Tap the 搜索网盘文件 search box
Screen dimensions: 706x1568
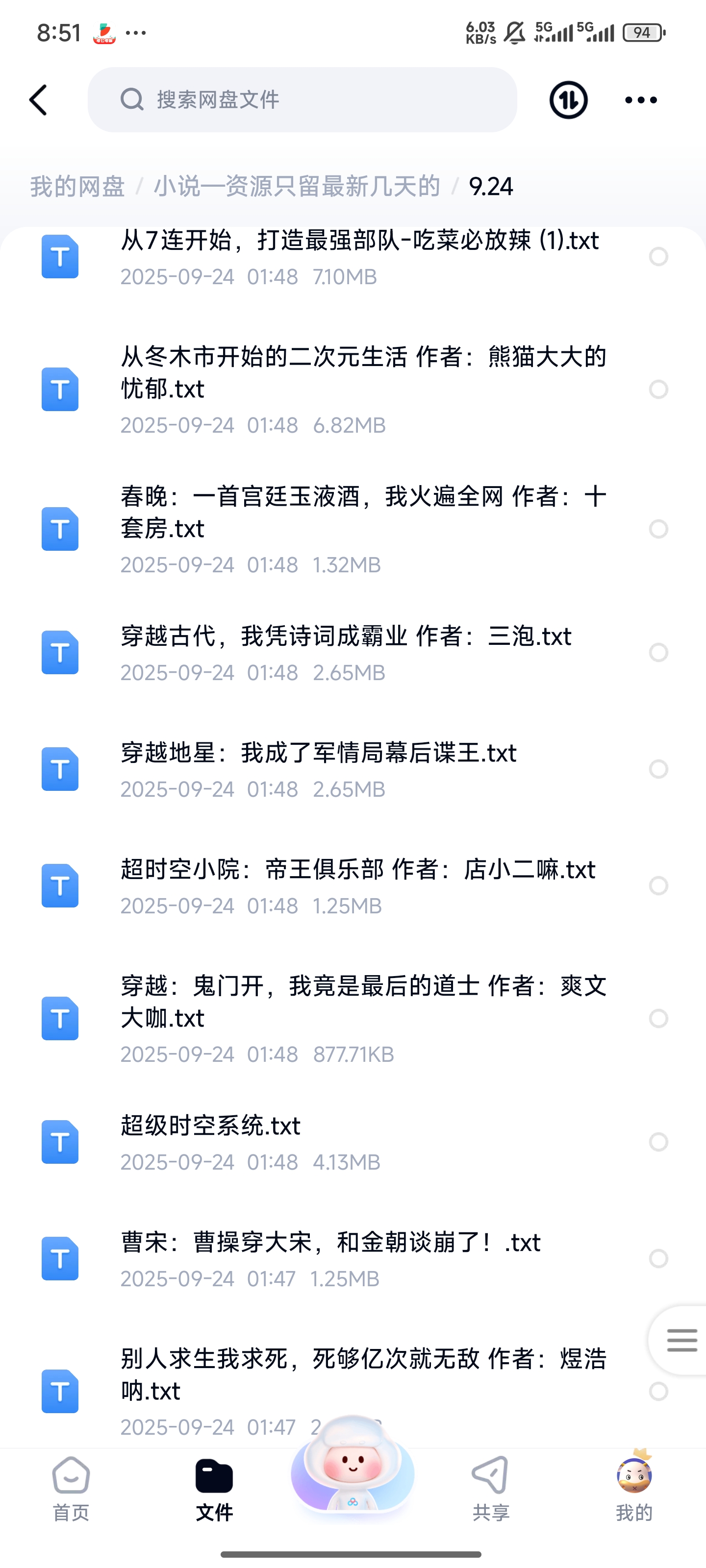point(302,100)
